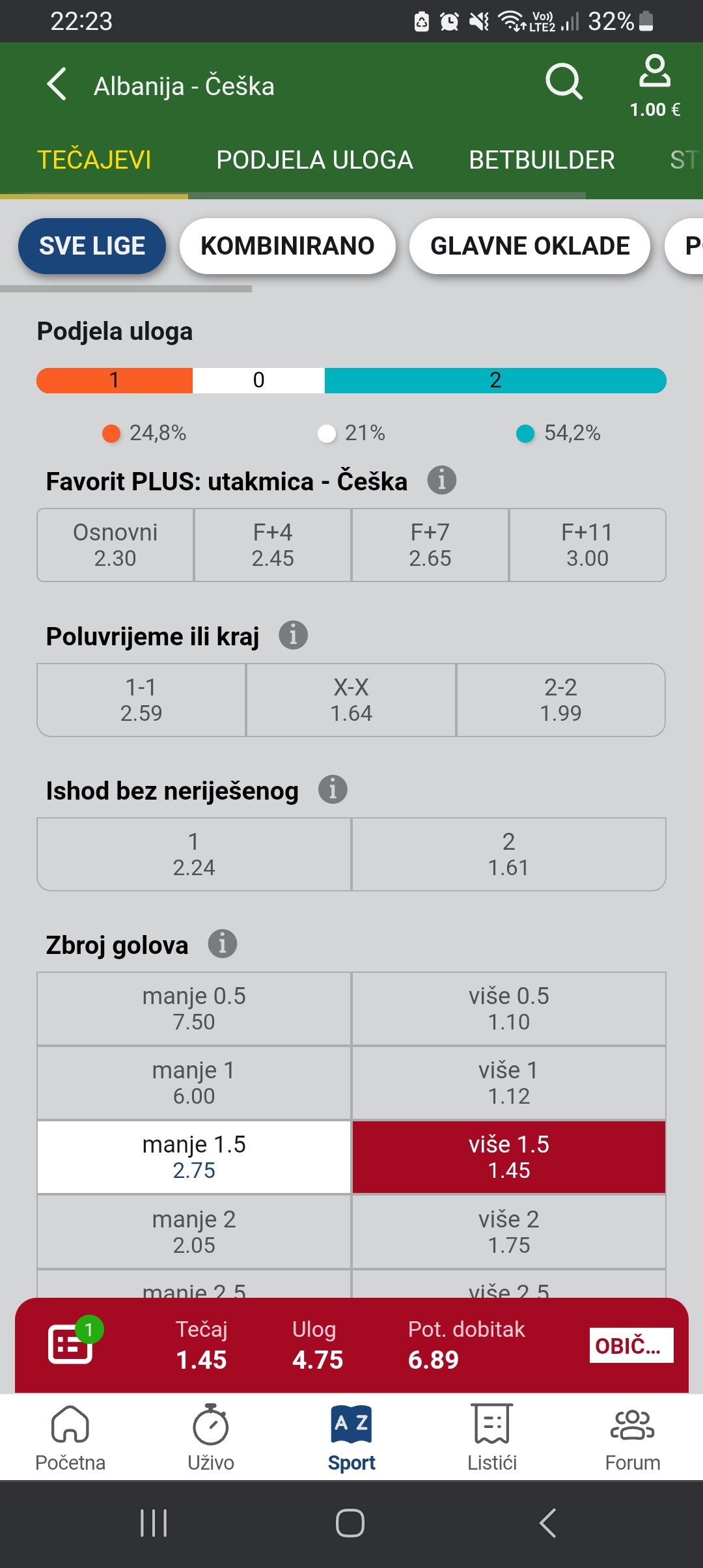The image size is (703, 1568).
Task: Show info for Ishod bez neriješenog
Action: [333, 790]
